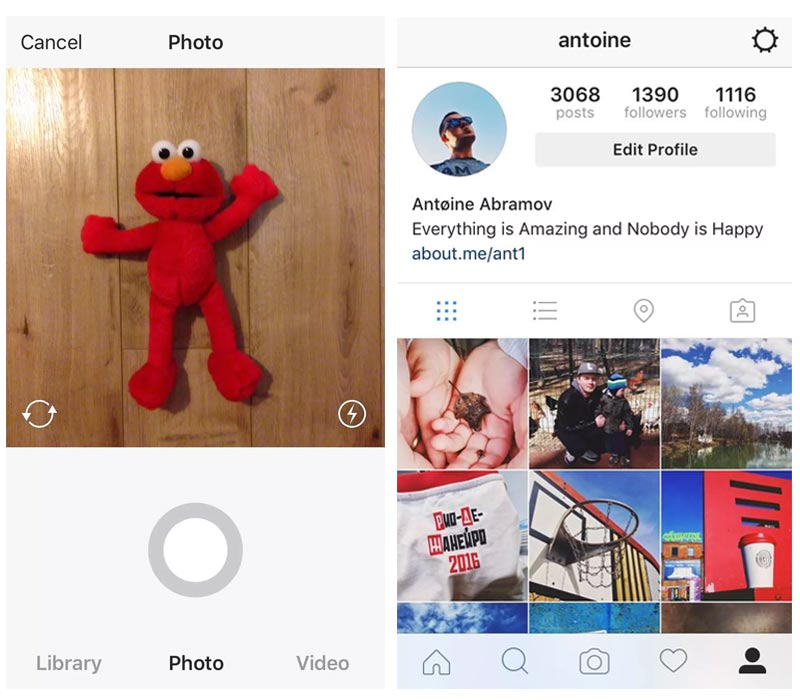Image resolution: width=800 pixels, height=700 pixels.
Task: Open the search magnifier tab
Action: point(515,661)
